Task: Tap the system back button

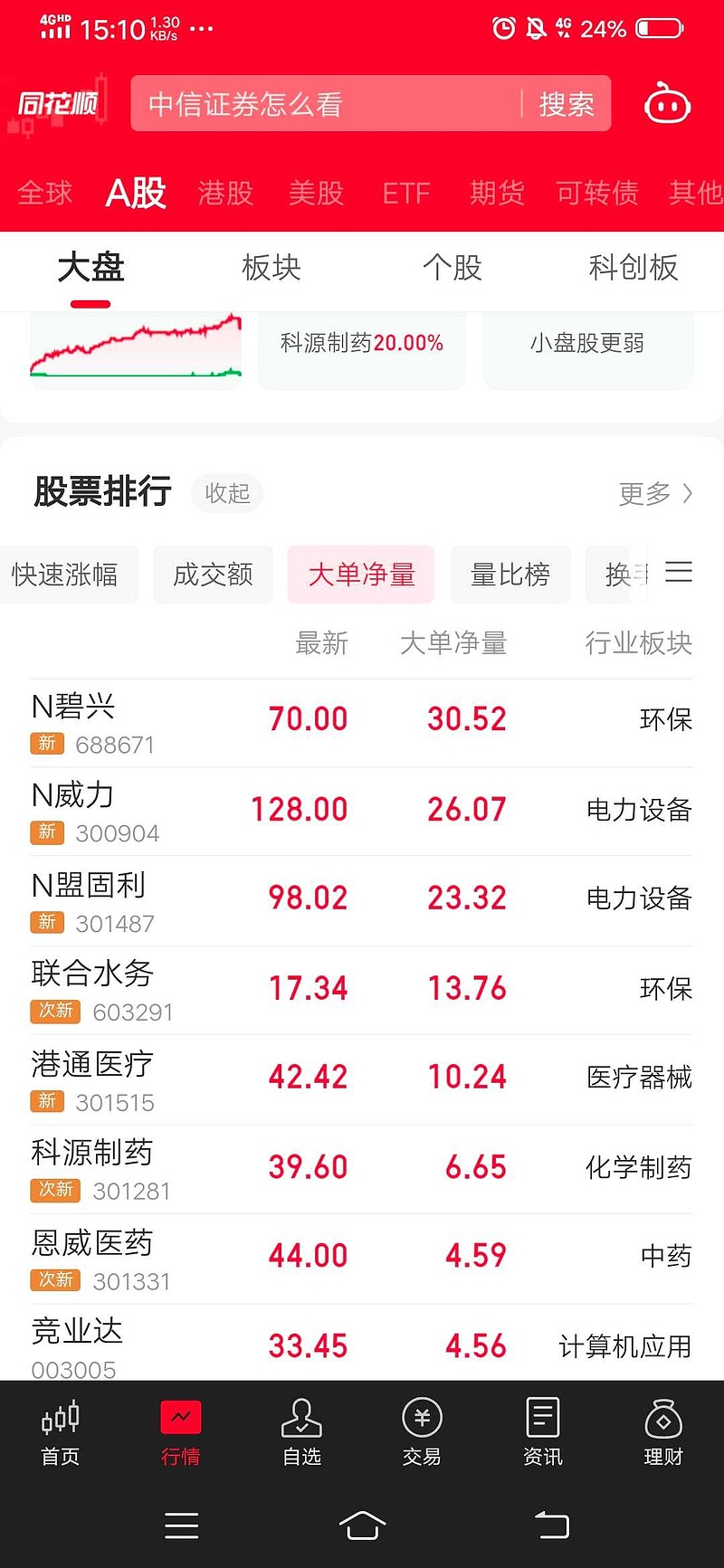Action: point(551,1525)
